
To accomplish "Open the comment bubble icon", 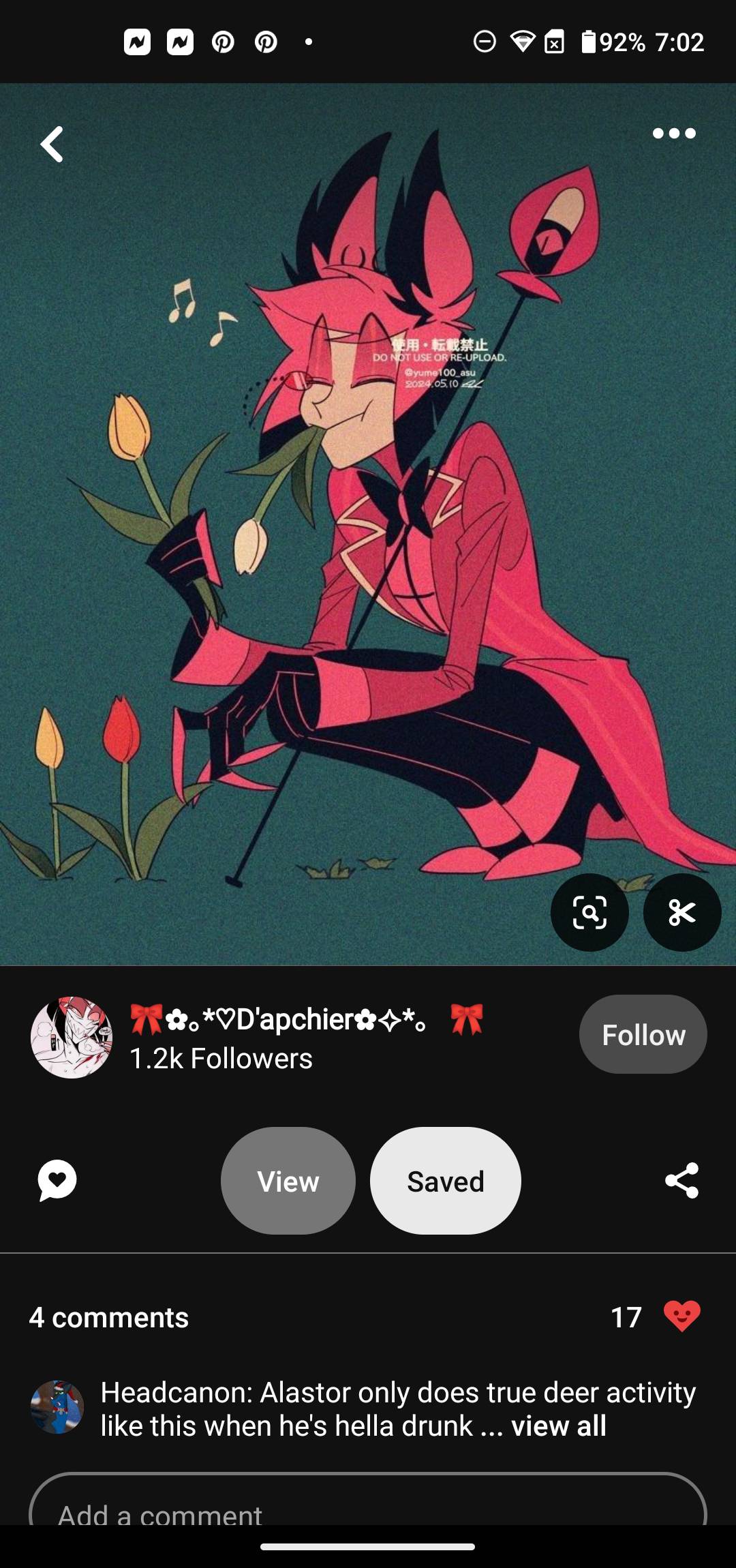I will pyautogui.click(x=57, y=1180).
